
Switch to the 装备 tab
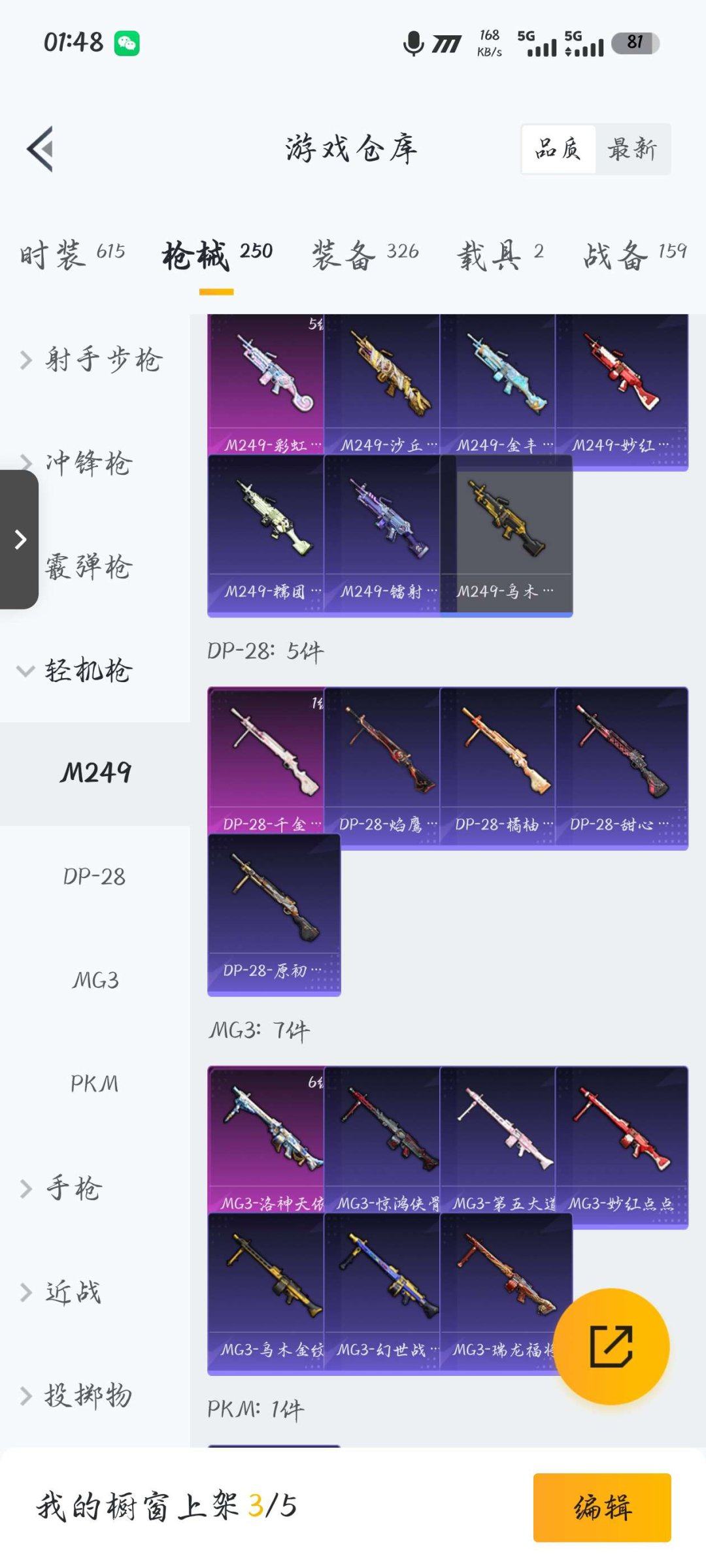[x=365, y=253]
